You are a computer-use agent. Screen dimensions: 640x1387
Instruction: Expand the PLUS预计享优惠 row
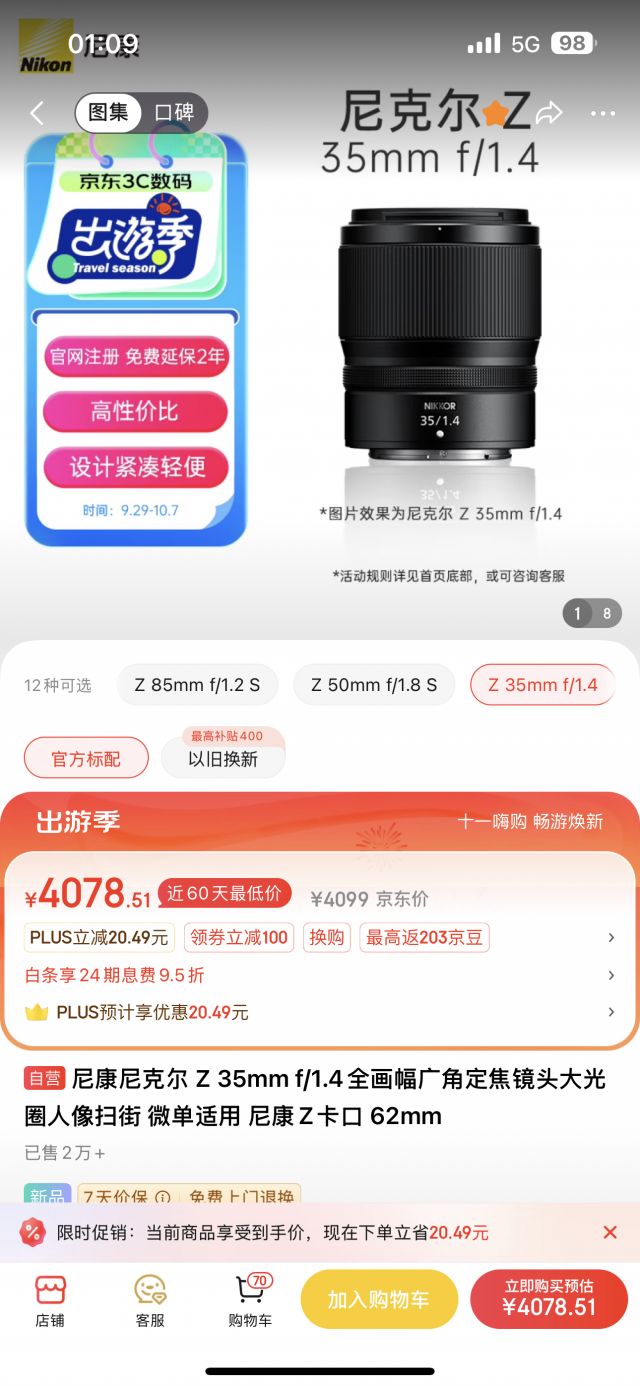(320, 1012)
